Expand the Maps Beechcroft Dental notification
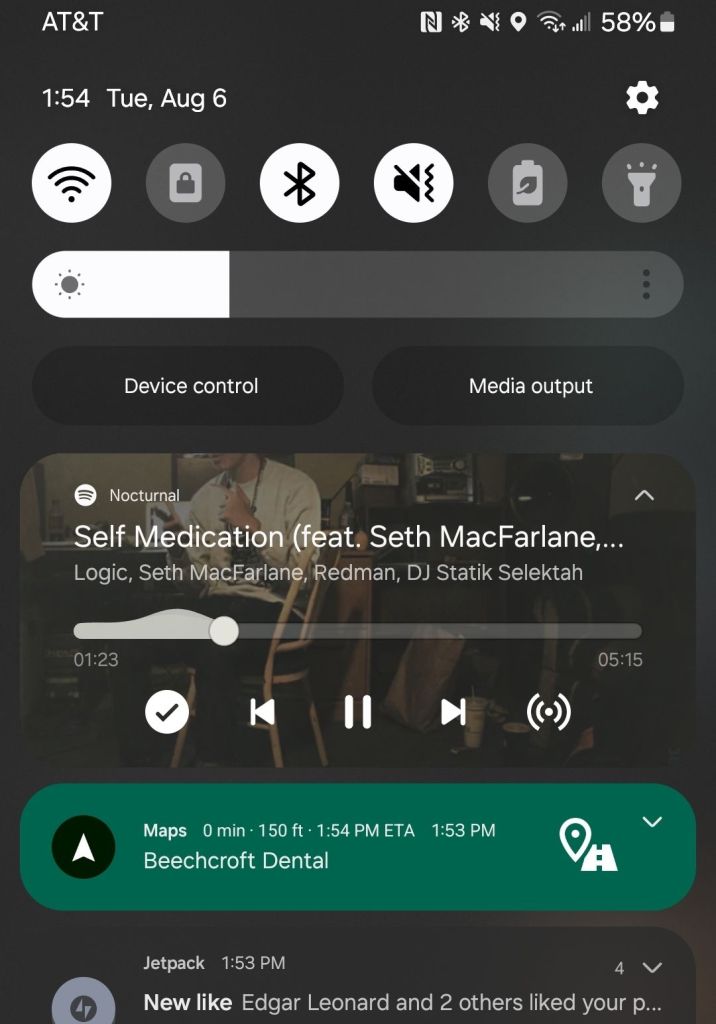 click(x=652, y=822)
